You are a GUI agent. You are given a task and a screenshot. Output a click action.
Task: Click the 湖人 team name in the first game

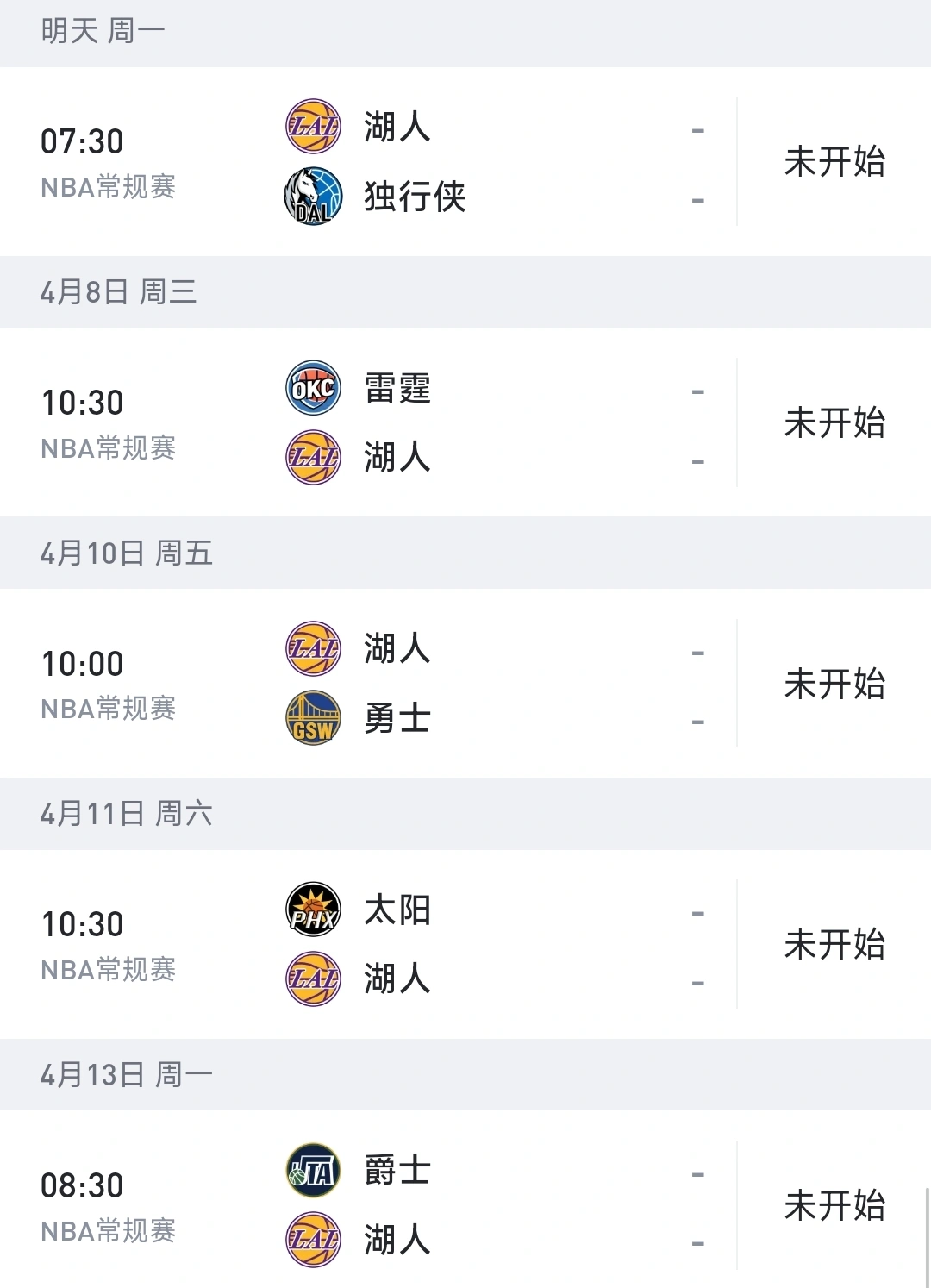point(397,129)
